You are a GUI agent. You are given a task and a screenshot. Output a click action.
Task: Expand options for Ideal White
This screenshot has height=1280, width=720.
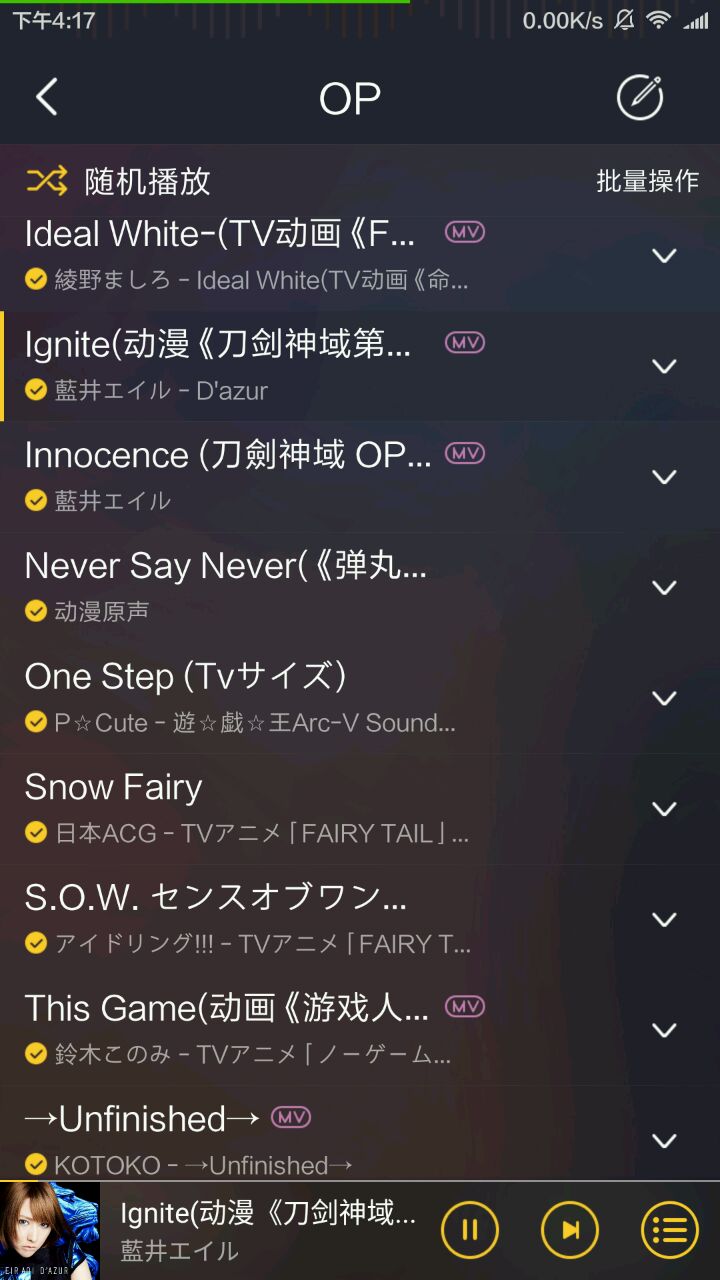tap(664, 256)
